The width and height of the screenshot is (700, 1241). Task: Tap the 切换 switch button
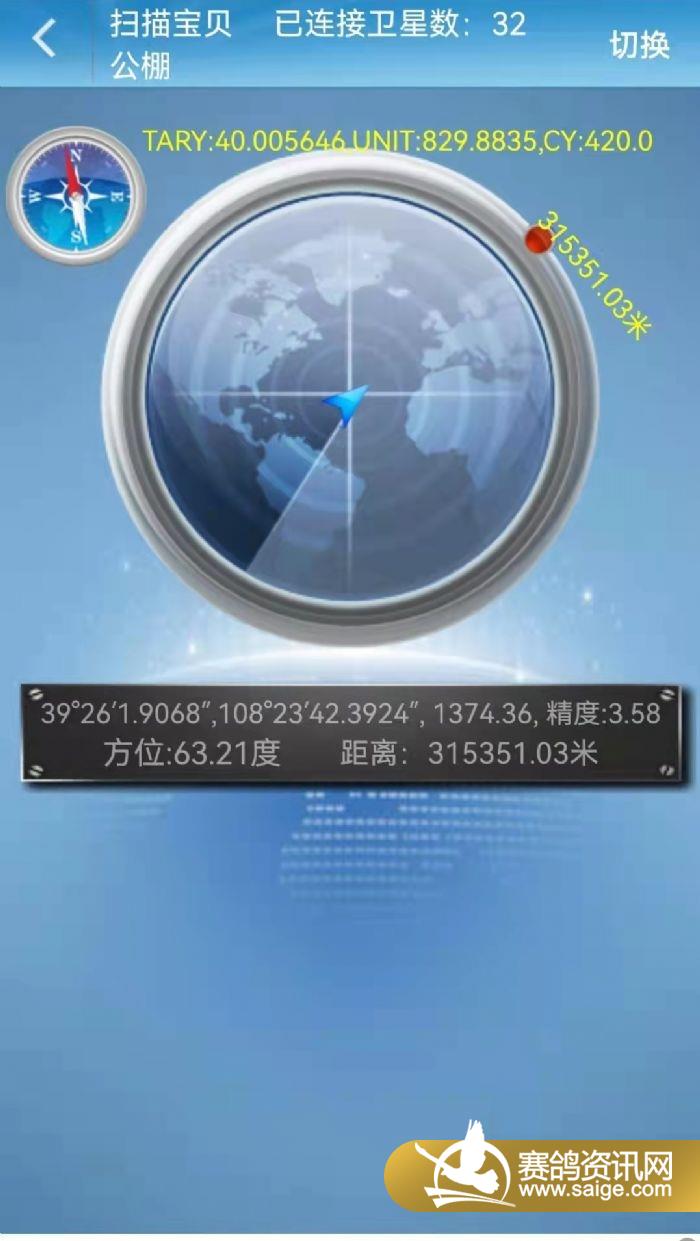(x=639, y=45)
